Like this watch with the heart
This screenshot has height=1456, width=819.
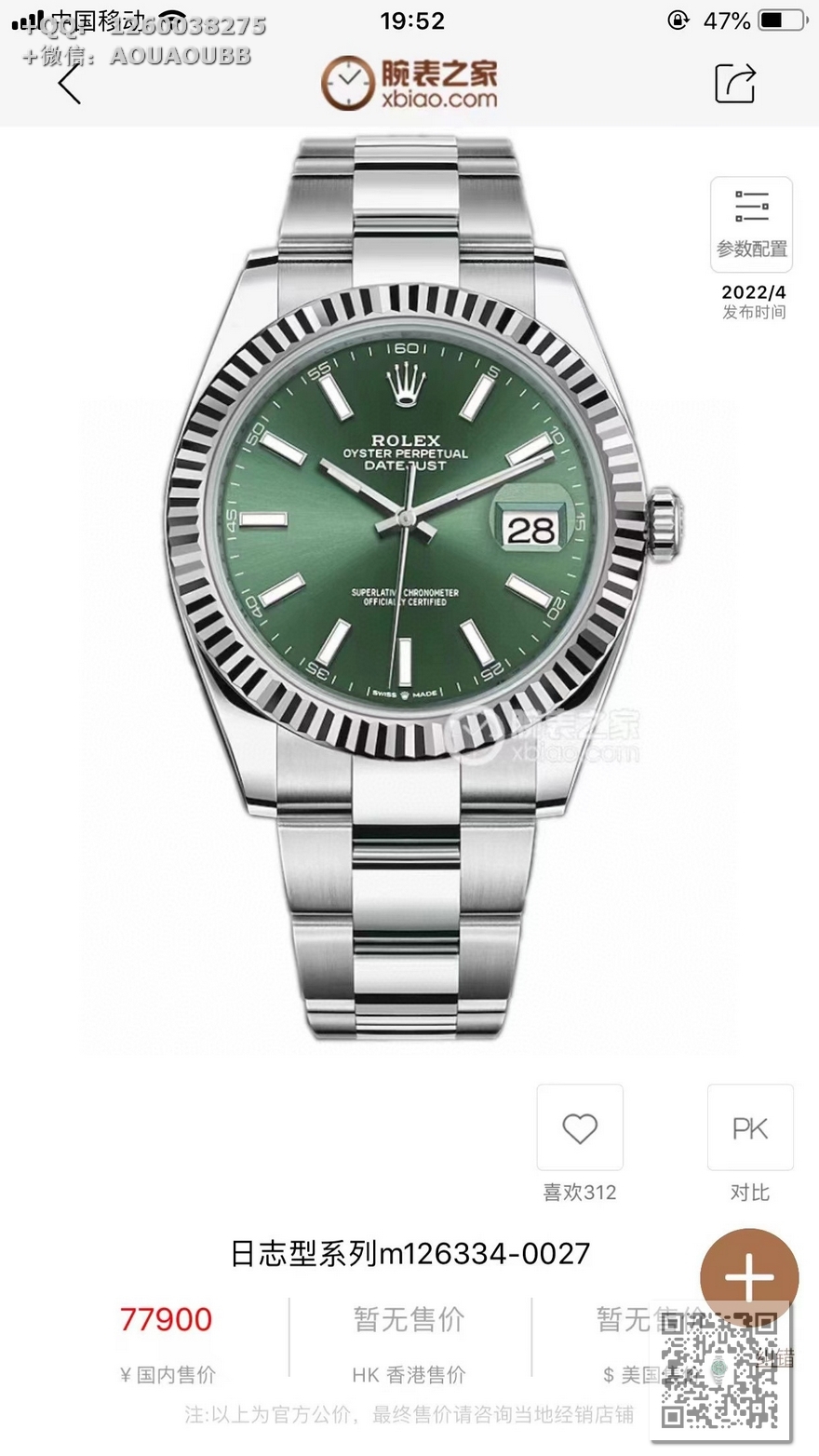tap(579, 1128)
